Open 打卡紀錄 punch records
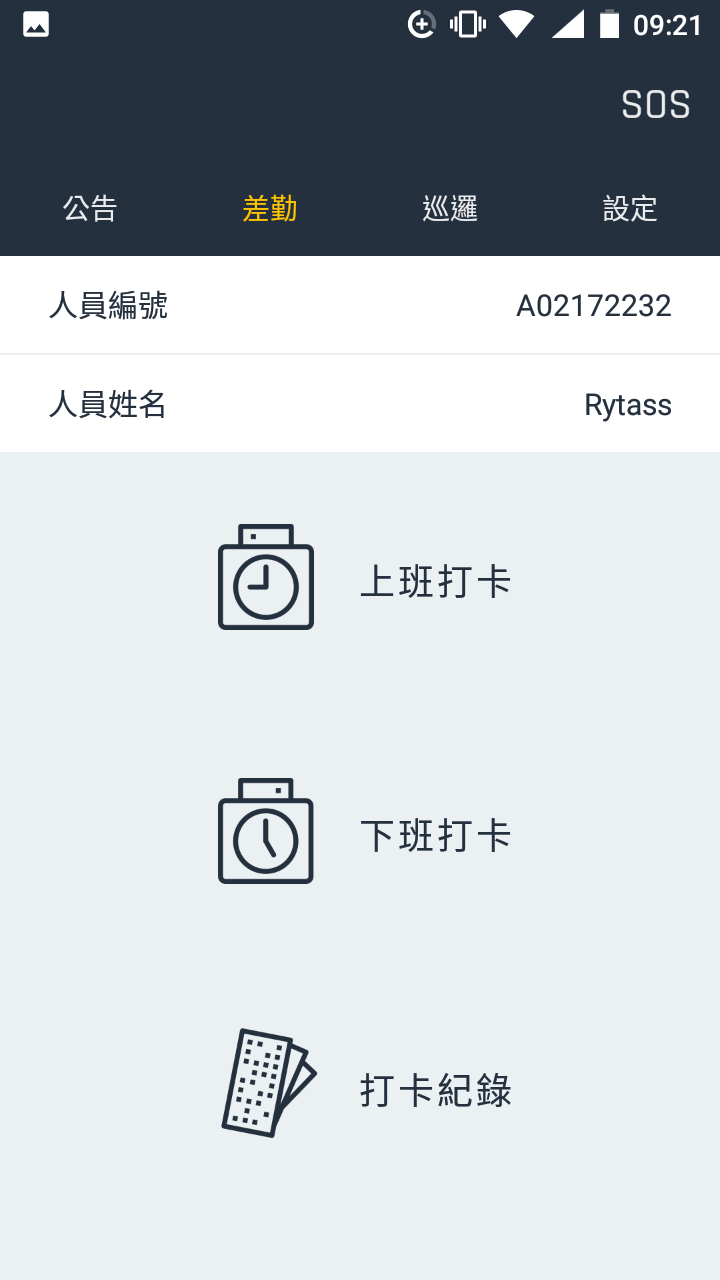 pyautogui.click(x=364, y=1086)
